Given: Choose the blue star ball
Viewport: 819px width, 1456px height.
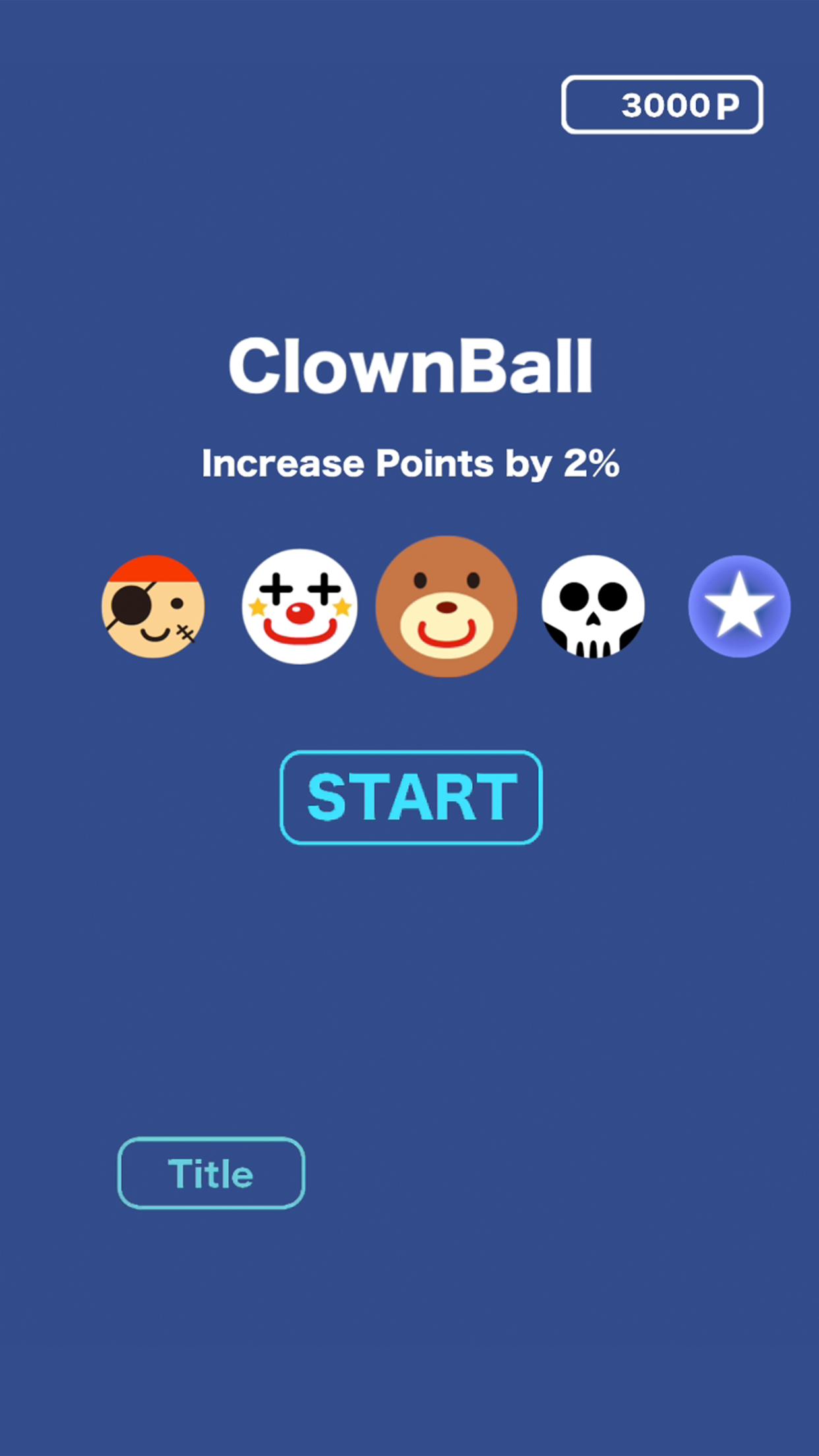Looking at the screenshot, I should pyautogui.click(x=739, y=607).
